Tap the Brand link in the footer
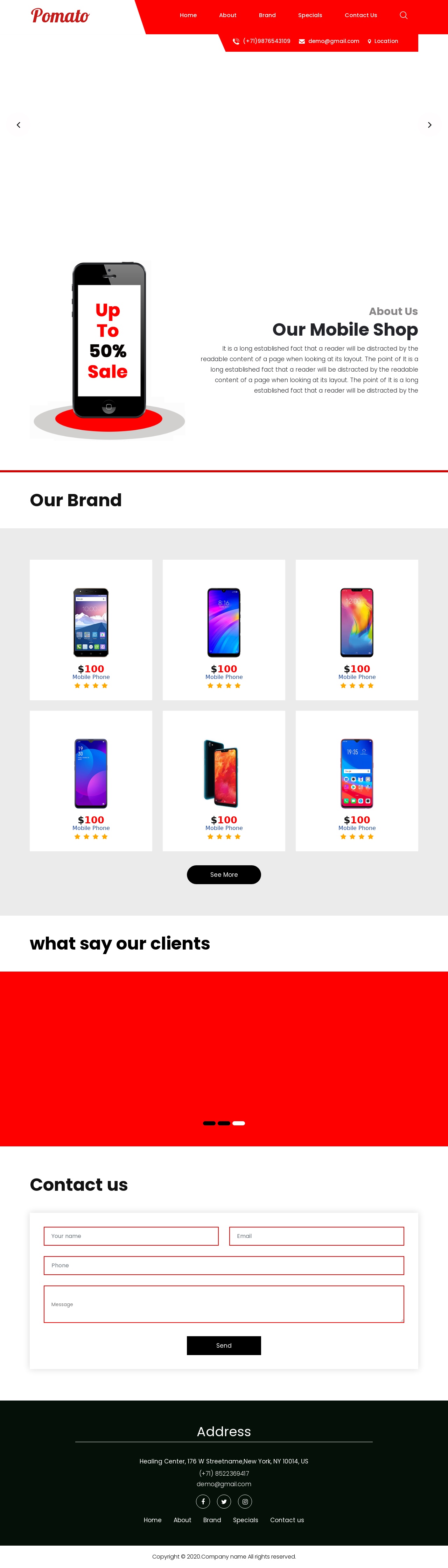This screenshot has width=448, height=1568. tap(212, 1520)
